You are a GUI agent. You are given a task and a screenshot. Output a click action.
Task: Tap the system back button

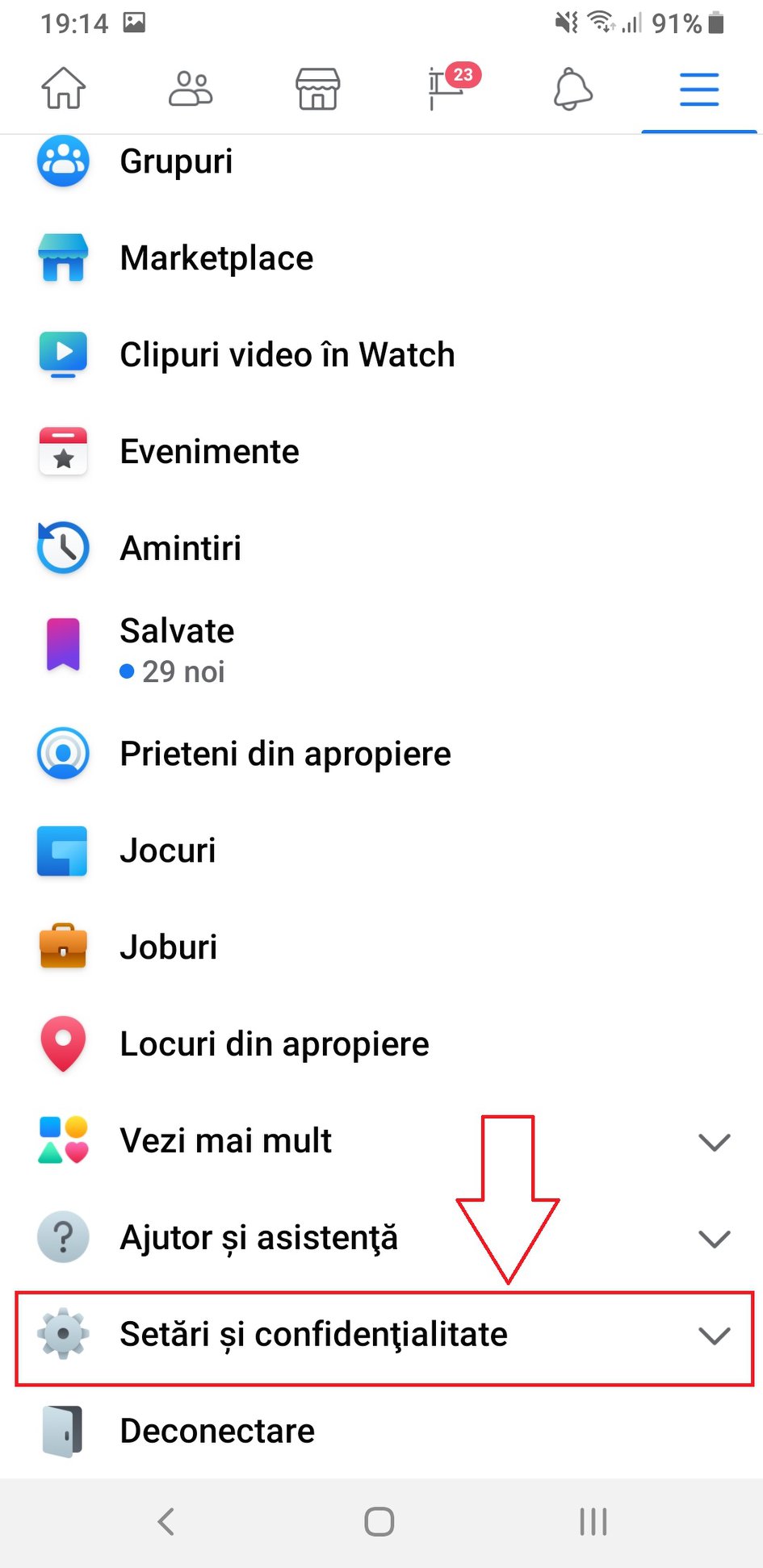click(166, 1522)
